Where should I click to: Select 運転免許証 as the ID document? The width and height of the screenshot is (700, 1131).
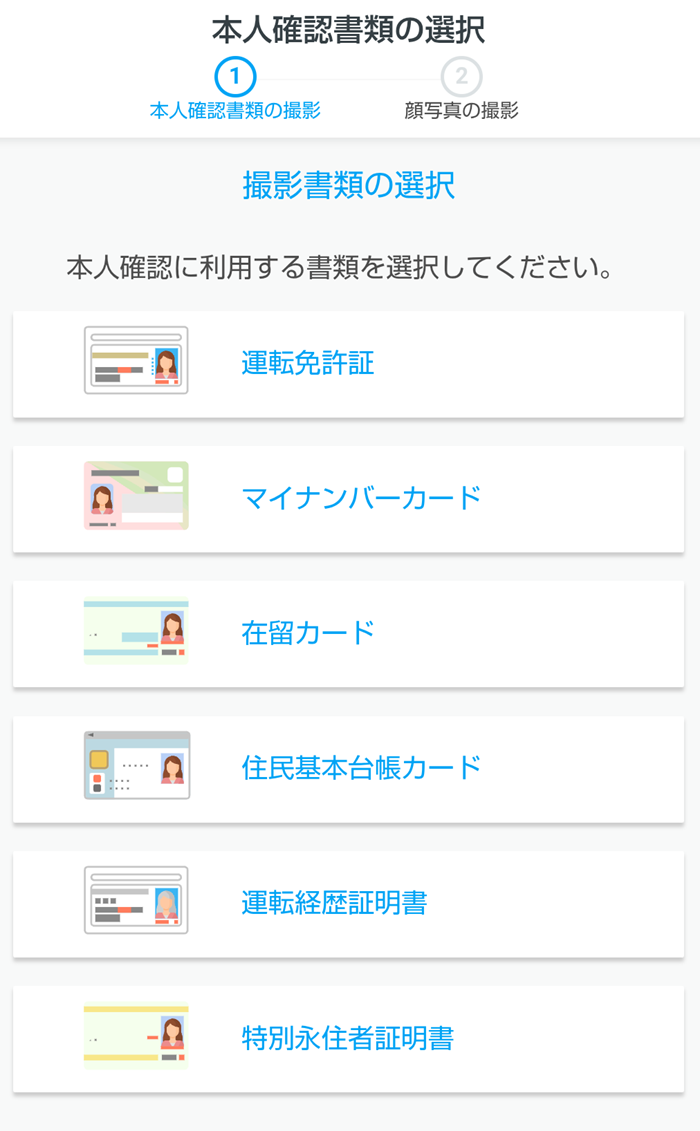click(x=348, y=363)
